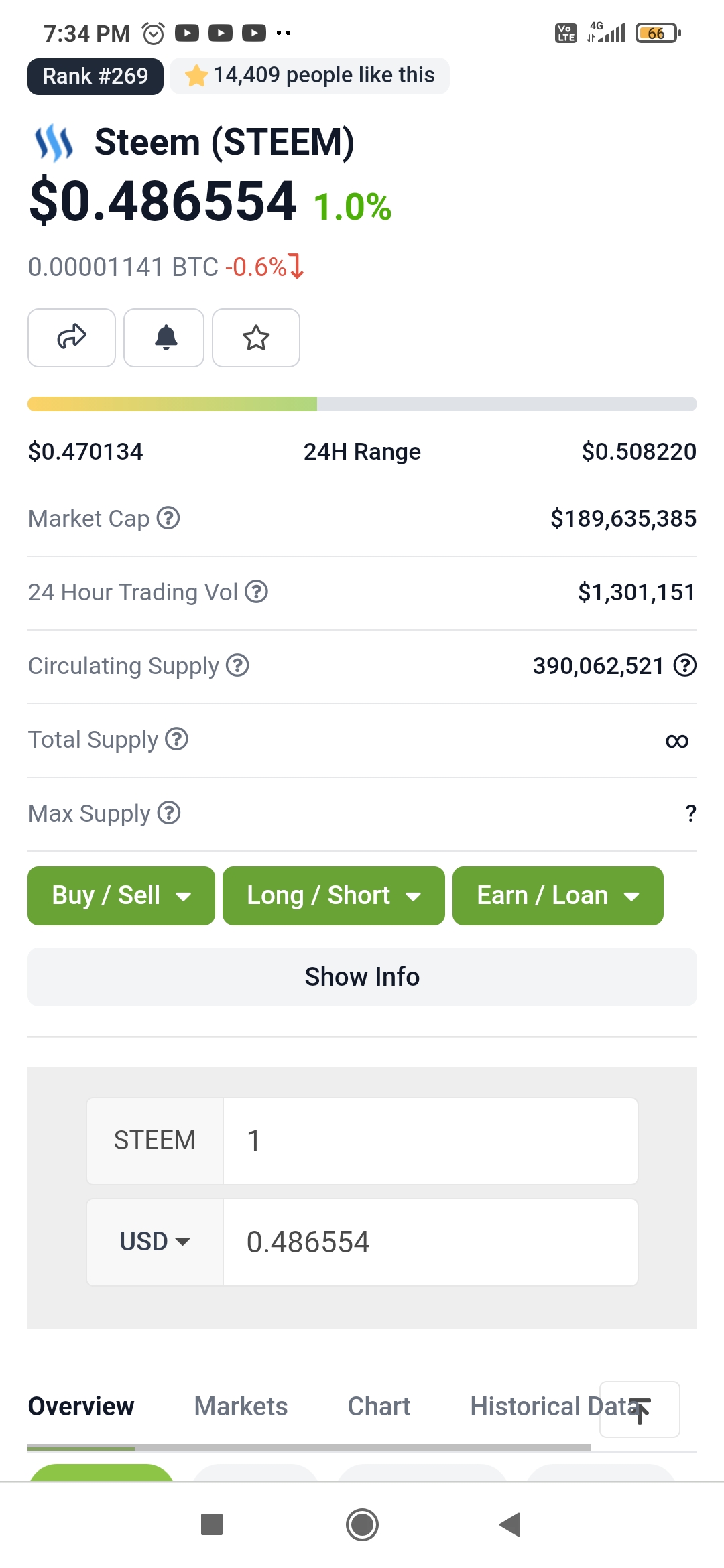Image resolution: width=724 pixels, height=1568 pixels.
Task: Open the Max Supply help icon
Action: pos(169,813)
